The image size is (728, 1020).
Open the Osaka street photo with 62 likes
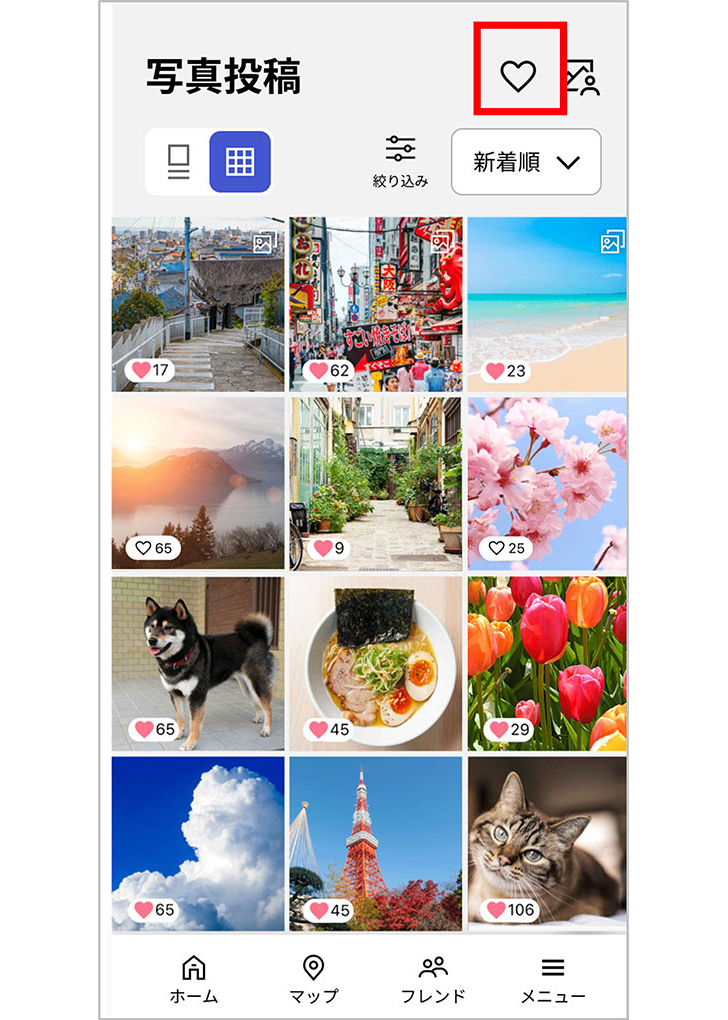(x=376, y=303)
